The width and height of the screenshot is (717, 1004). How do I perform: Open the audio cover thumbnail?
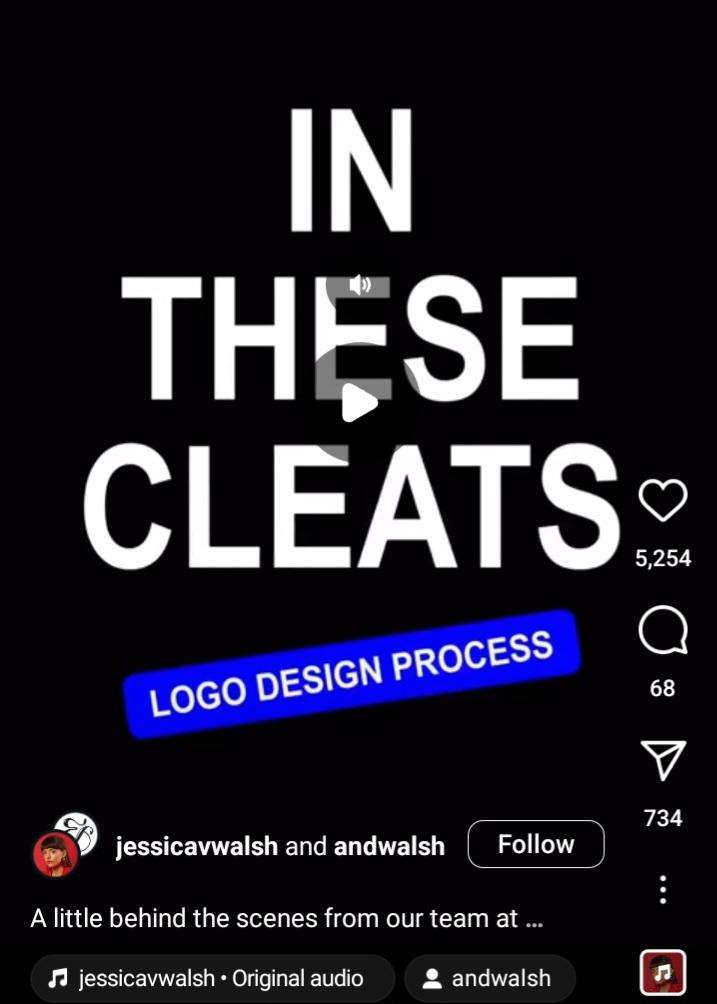(662, 973)
